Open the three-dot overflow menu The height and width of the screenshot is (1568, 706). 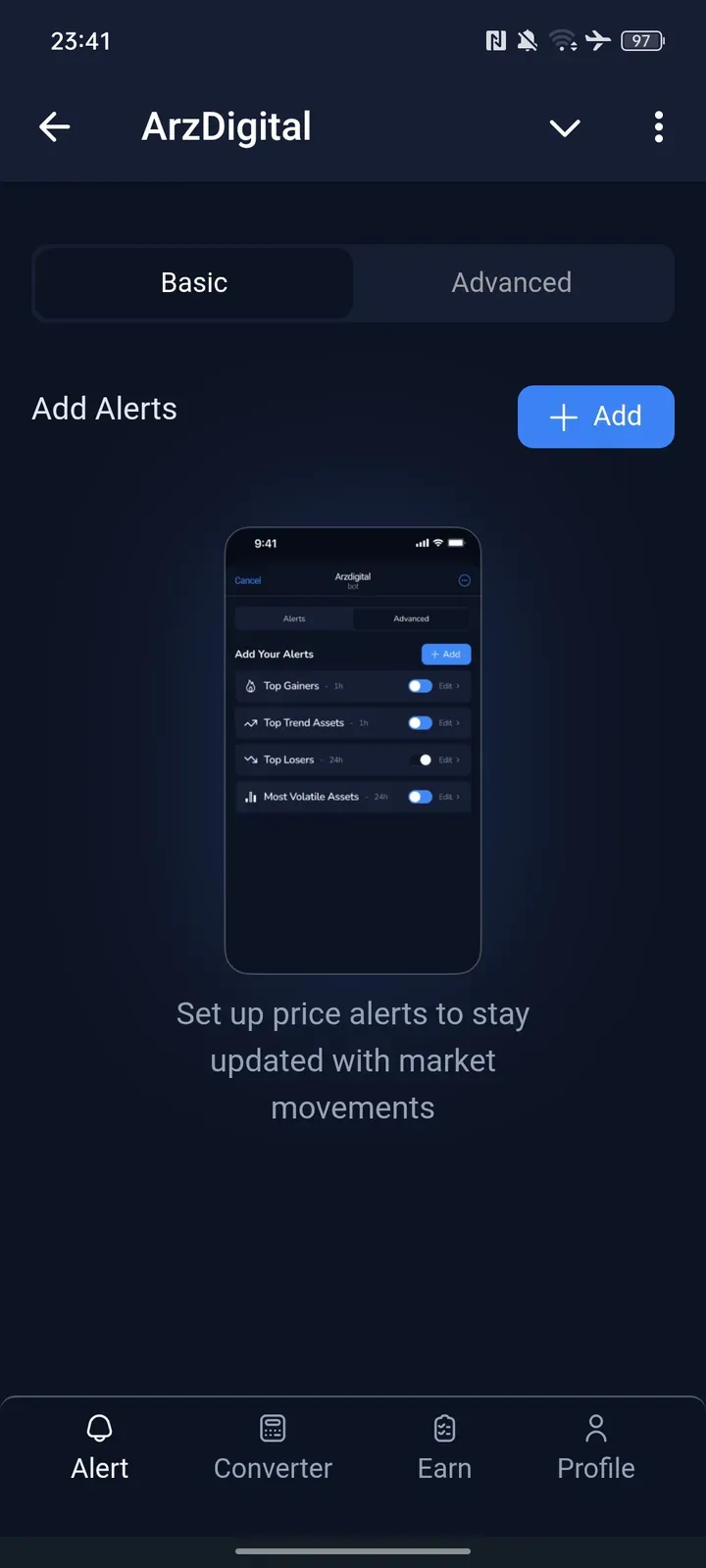click(658, 126)
